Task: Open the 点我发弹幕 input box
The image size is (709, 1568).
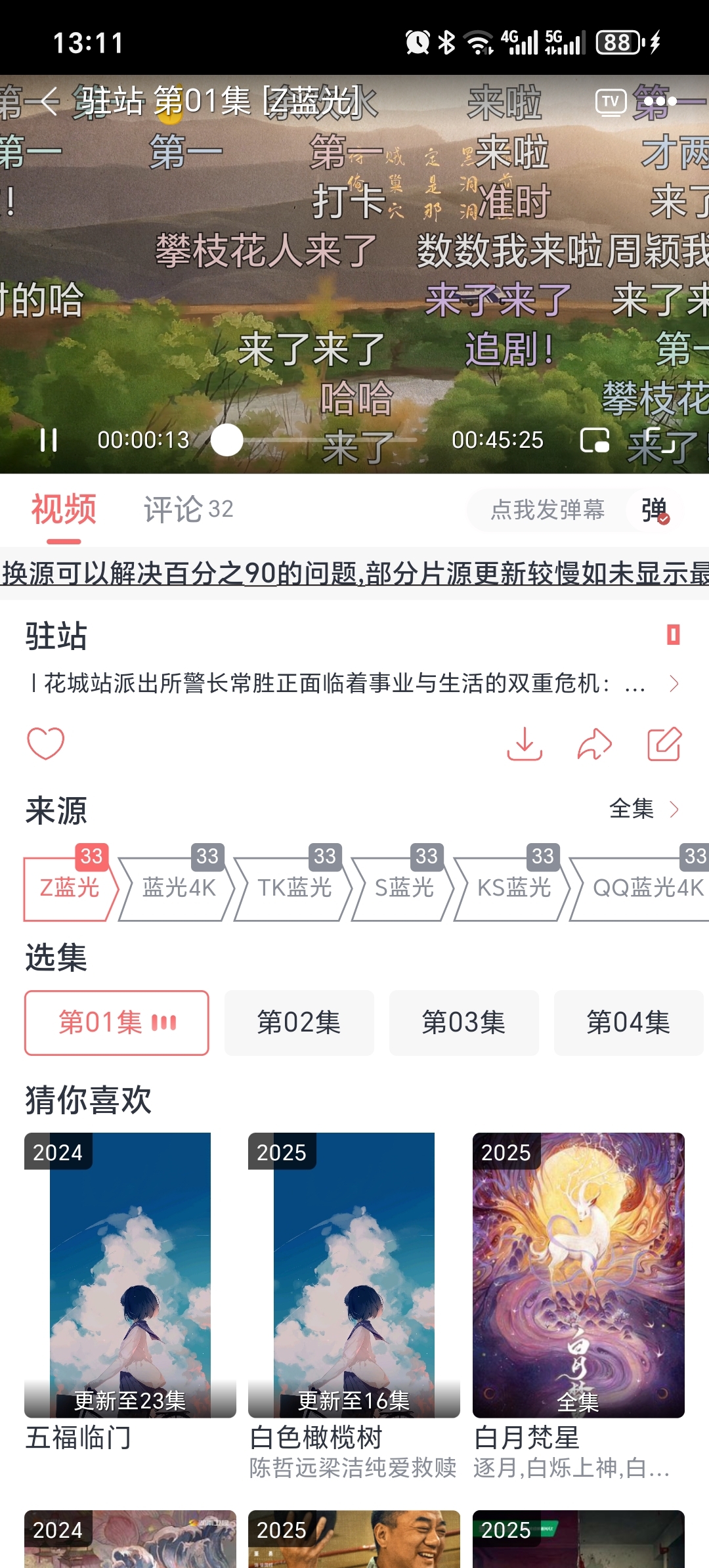Action: (x=547, y=510)
